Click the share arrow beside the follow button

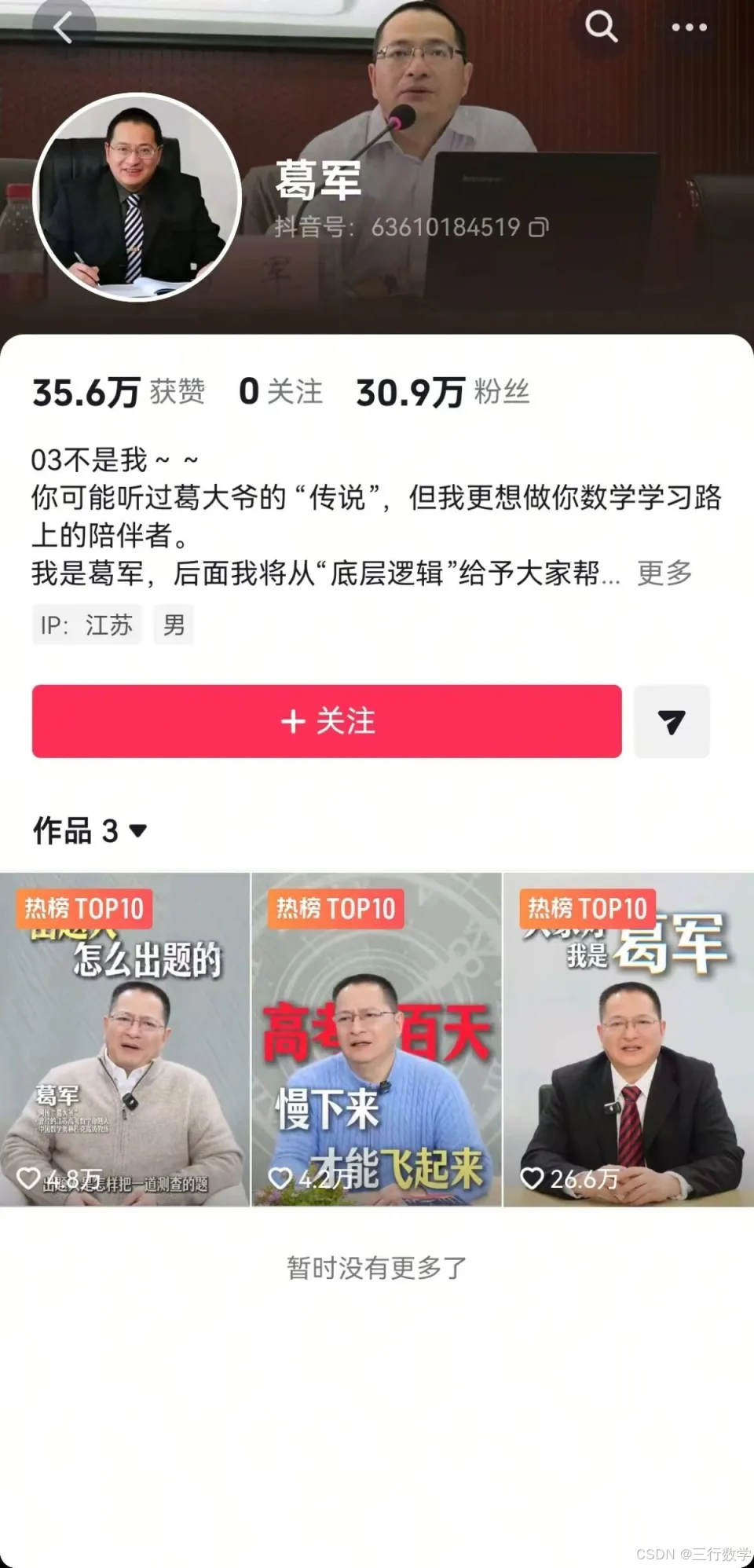[672, 721]
